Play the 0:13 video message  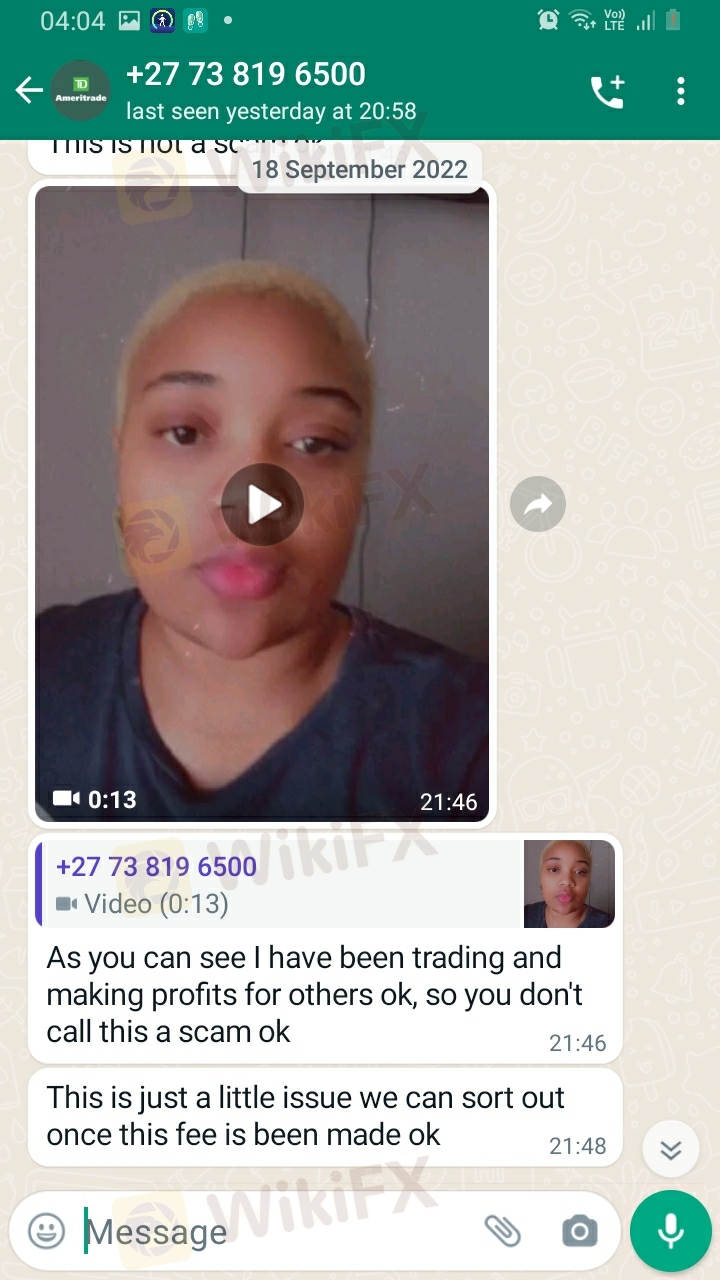[x=262, y=504]
